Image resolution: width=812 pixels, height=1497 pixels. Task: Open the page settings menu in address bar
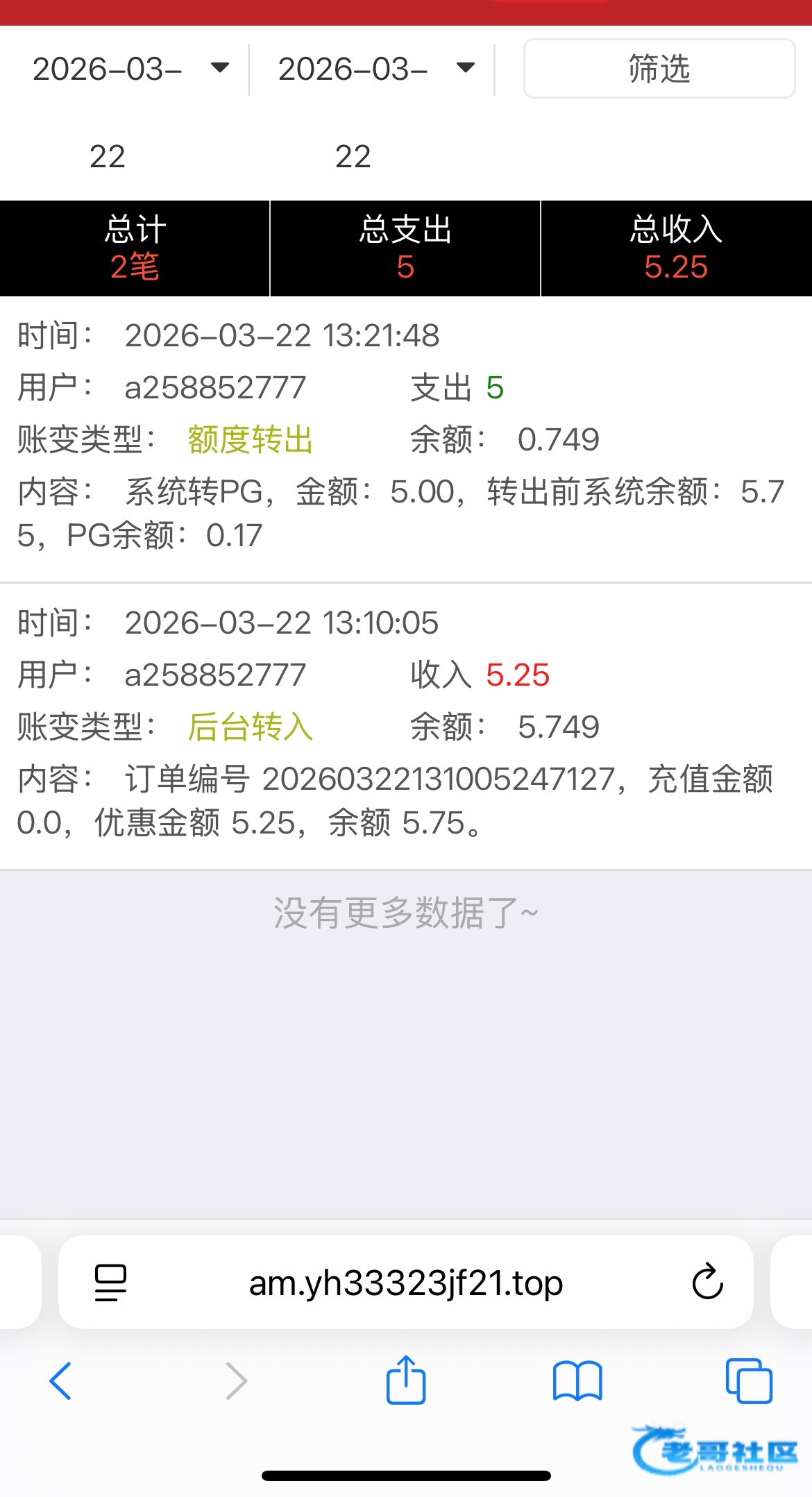click(110, 1283)
